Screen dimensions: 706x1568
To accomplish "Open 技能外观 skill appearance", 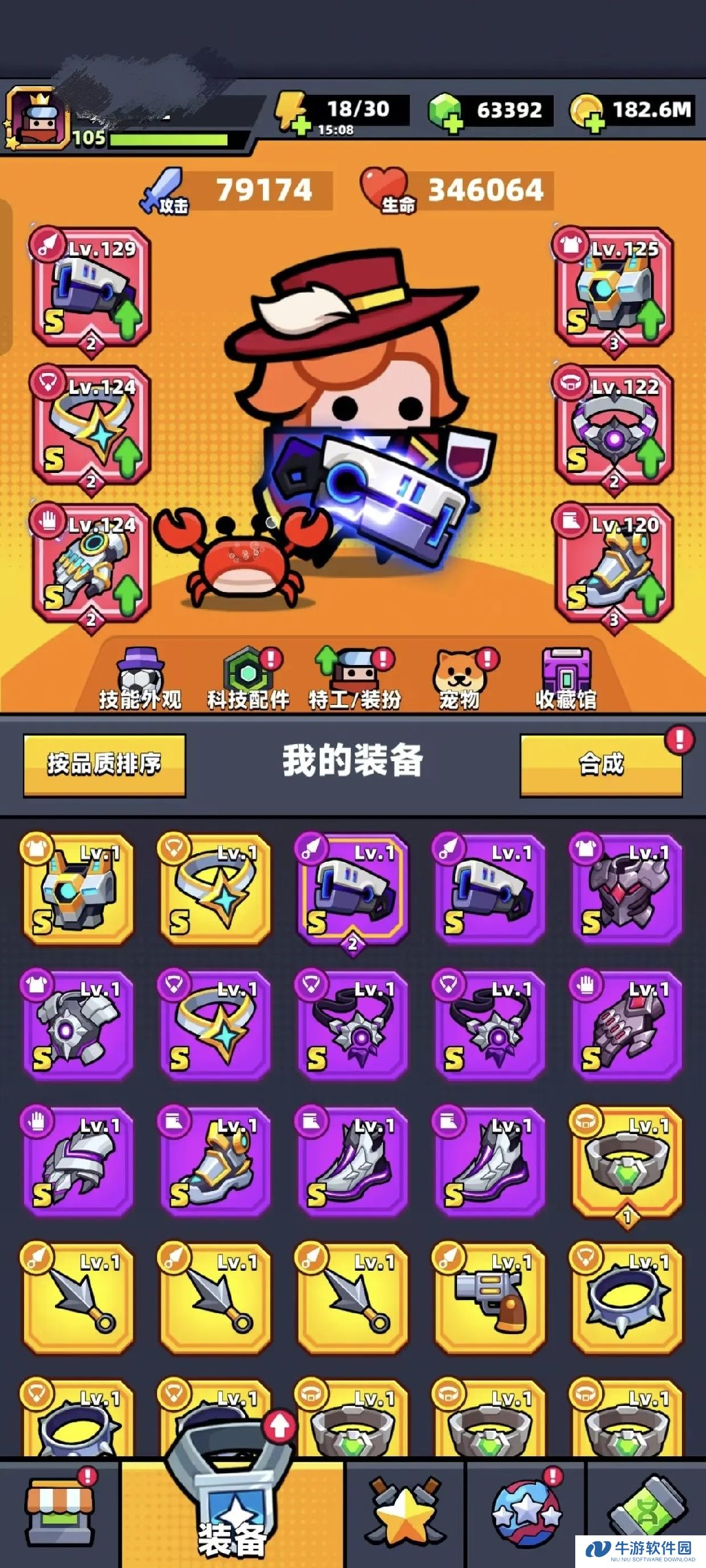I will pyautogui.click(x=140, y=679).
